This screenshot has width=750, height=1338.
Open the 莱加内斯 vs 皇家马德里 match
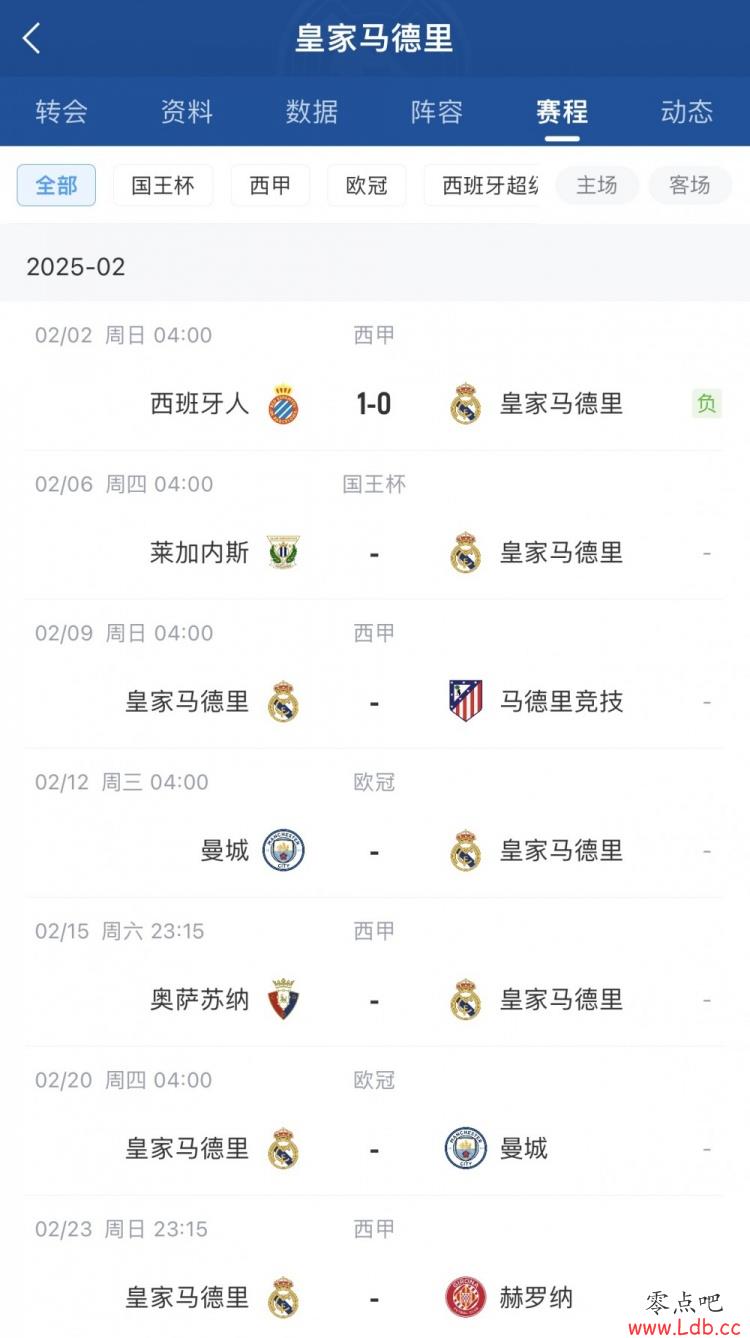point(375,525)
